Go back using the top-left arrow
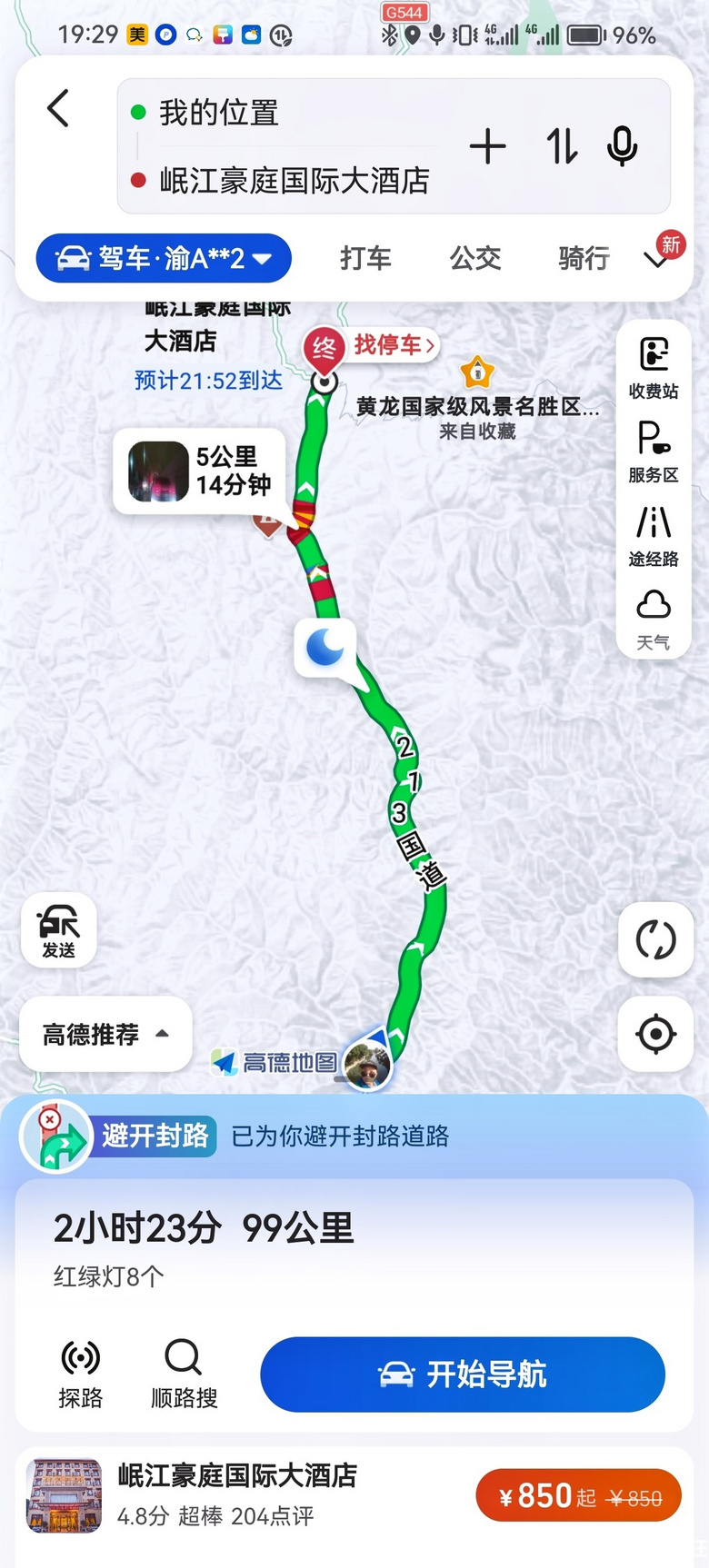Image resolution: width=709 pixels, height=1568 pixels. tap(58, 109)
